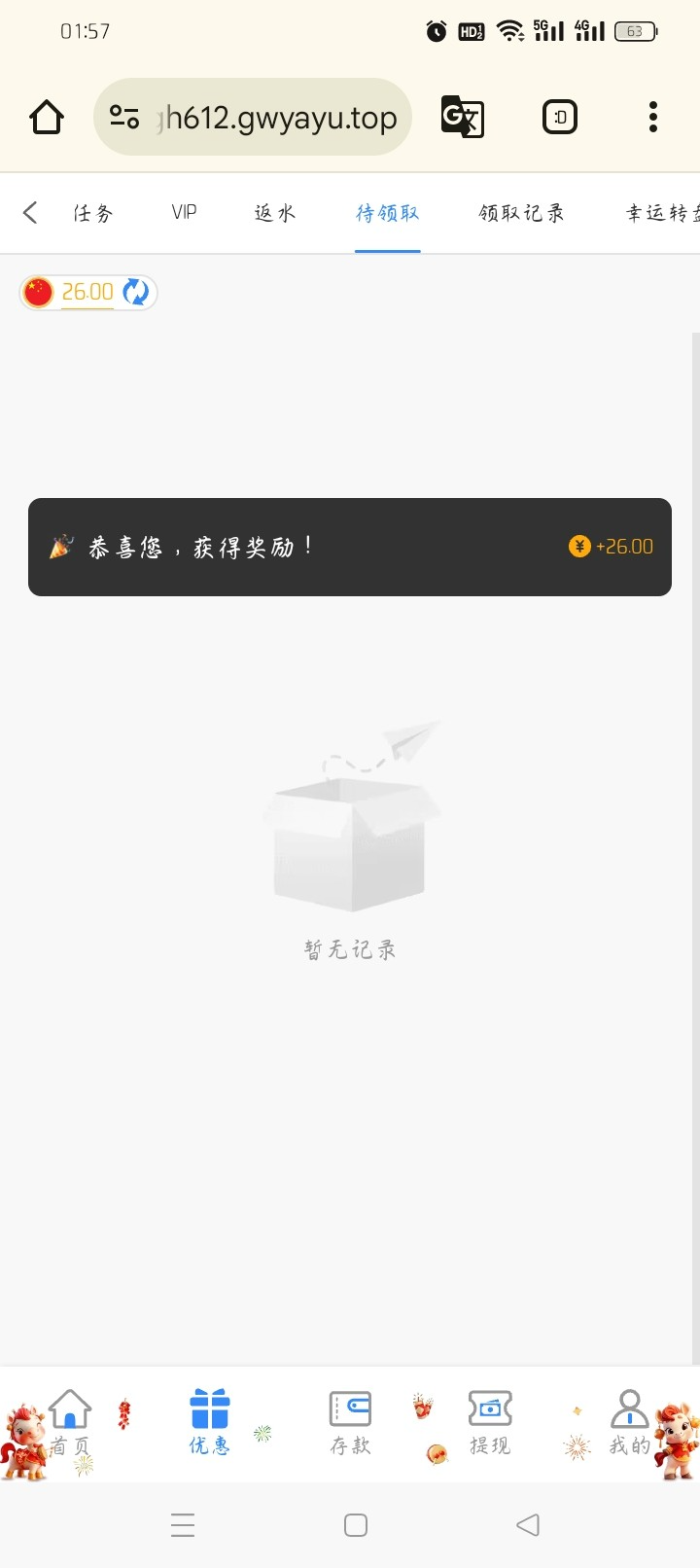This screenshot has width=700, height=1568.
Task: Switch to the 幸运转盘 tab
Action: point(661,213)
